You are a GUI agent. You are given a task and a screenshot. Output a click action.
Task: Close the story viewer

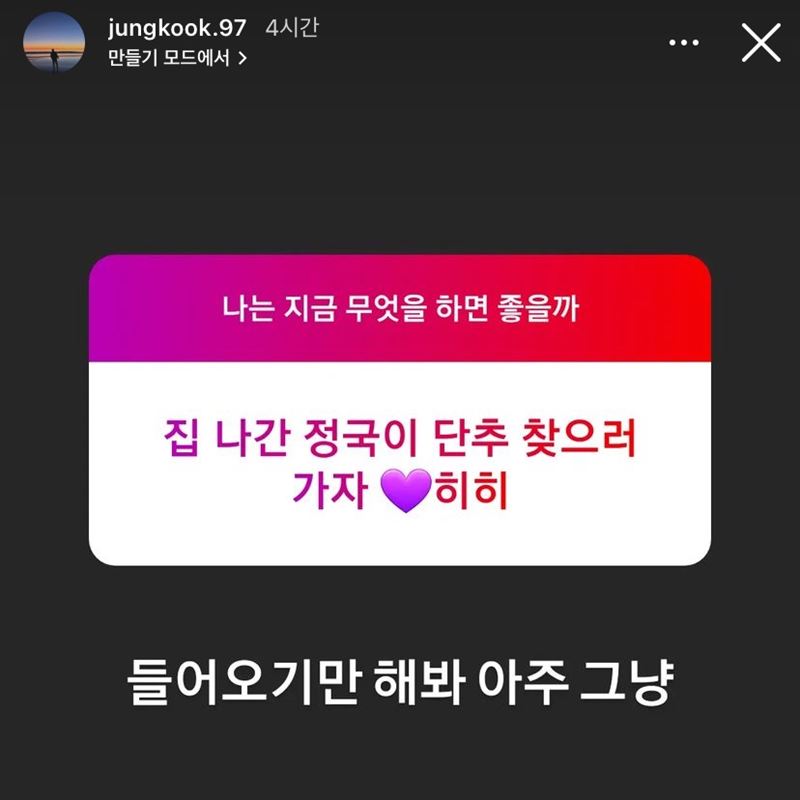[761, 43]
